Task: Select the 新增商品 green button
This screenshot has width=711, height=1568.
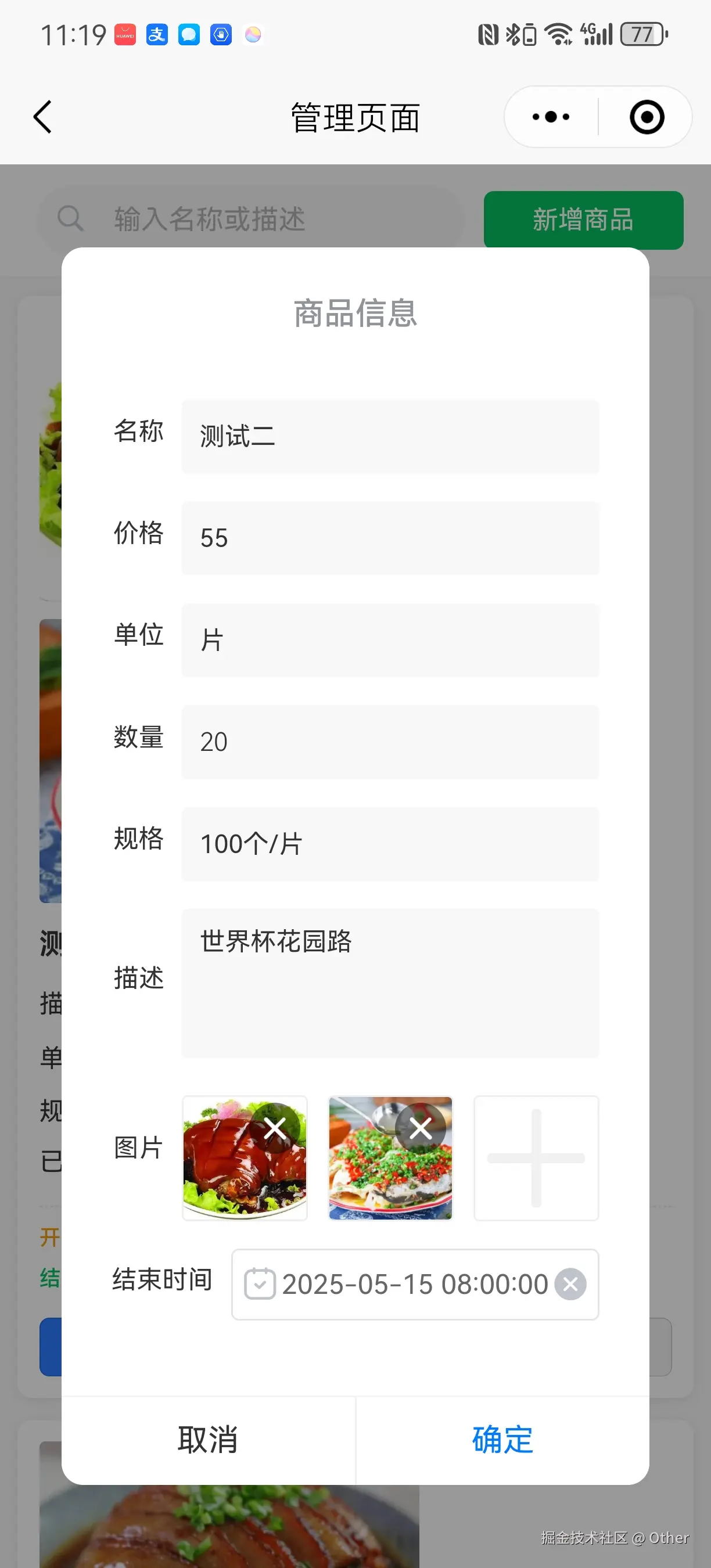Action: coord(583,220)
